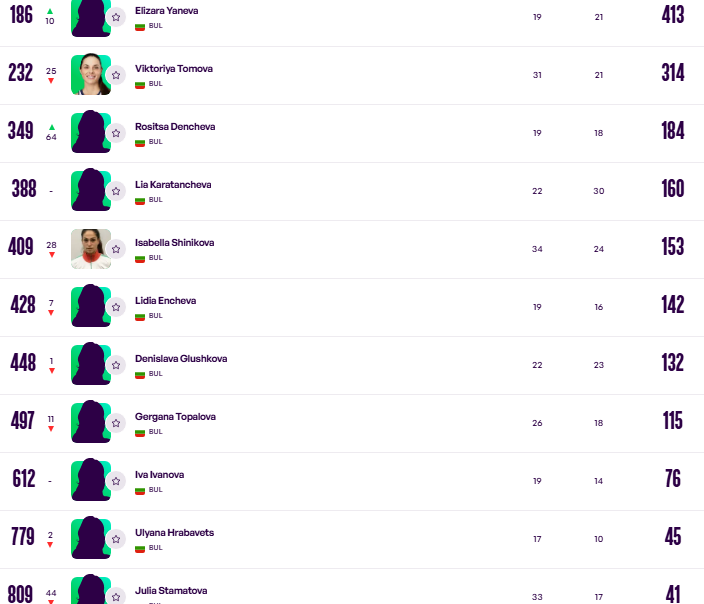The image size is (704, 604).
Task: Tap the star next to Ulyana Hrabavets
Action: pyautogui.click(x=116, y=539)
